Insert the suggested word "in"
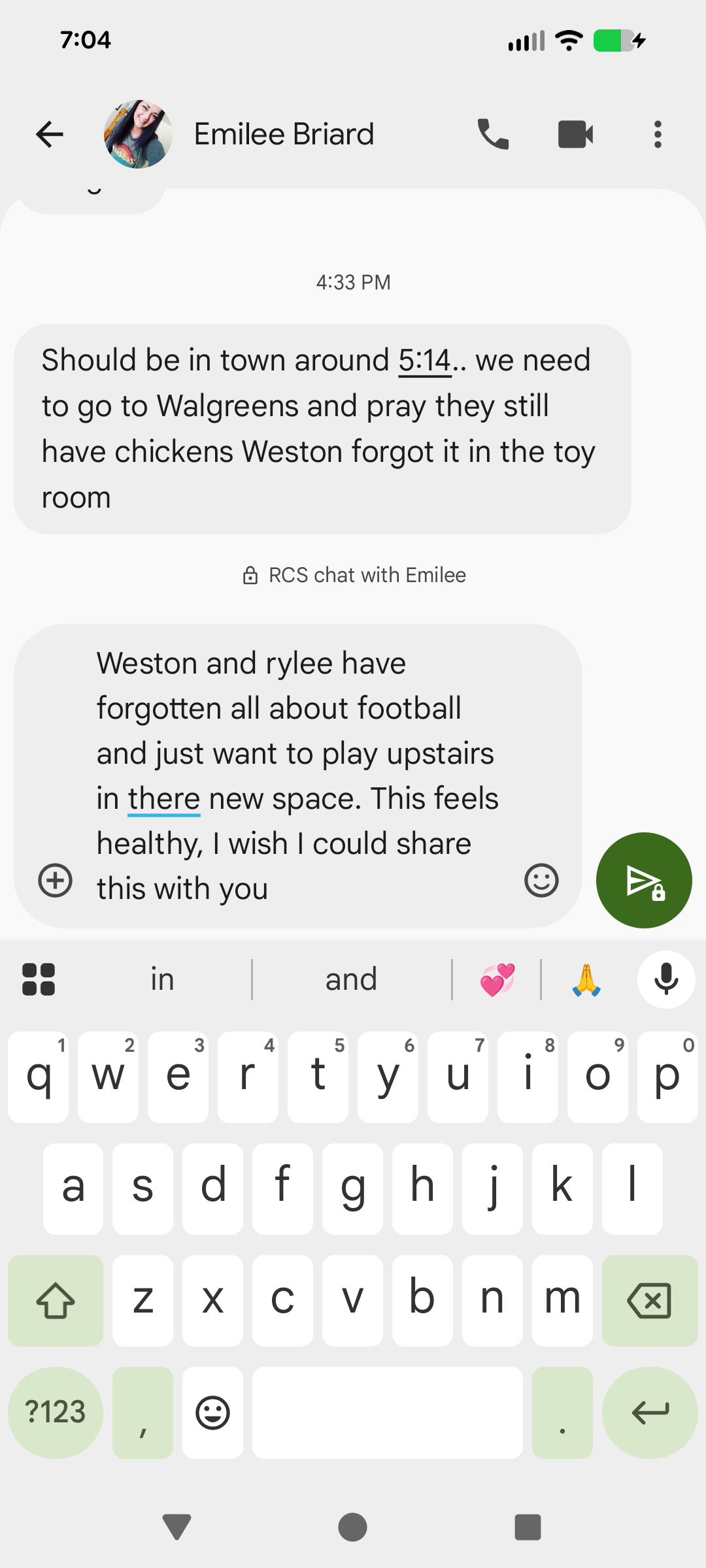The height and width of the screenshot is (1568, 706). coord(162,979)
